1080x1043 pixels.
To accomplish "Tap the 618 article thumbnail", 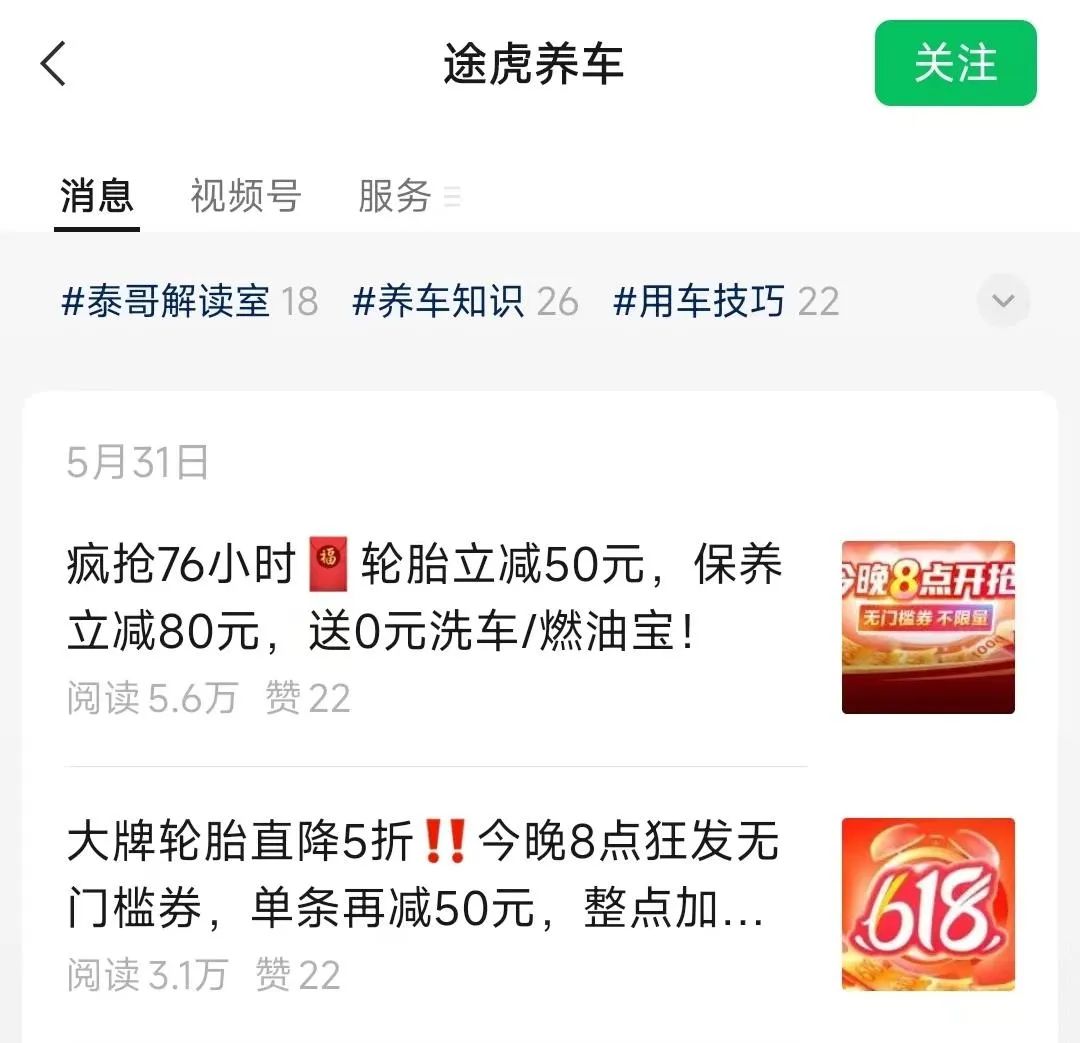I will tap(928, 904).
